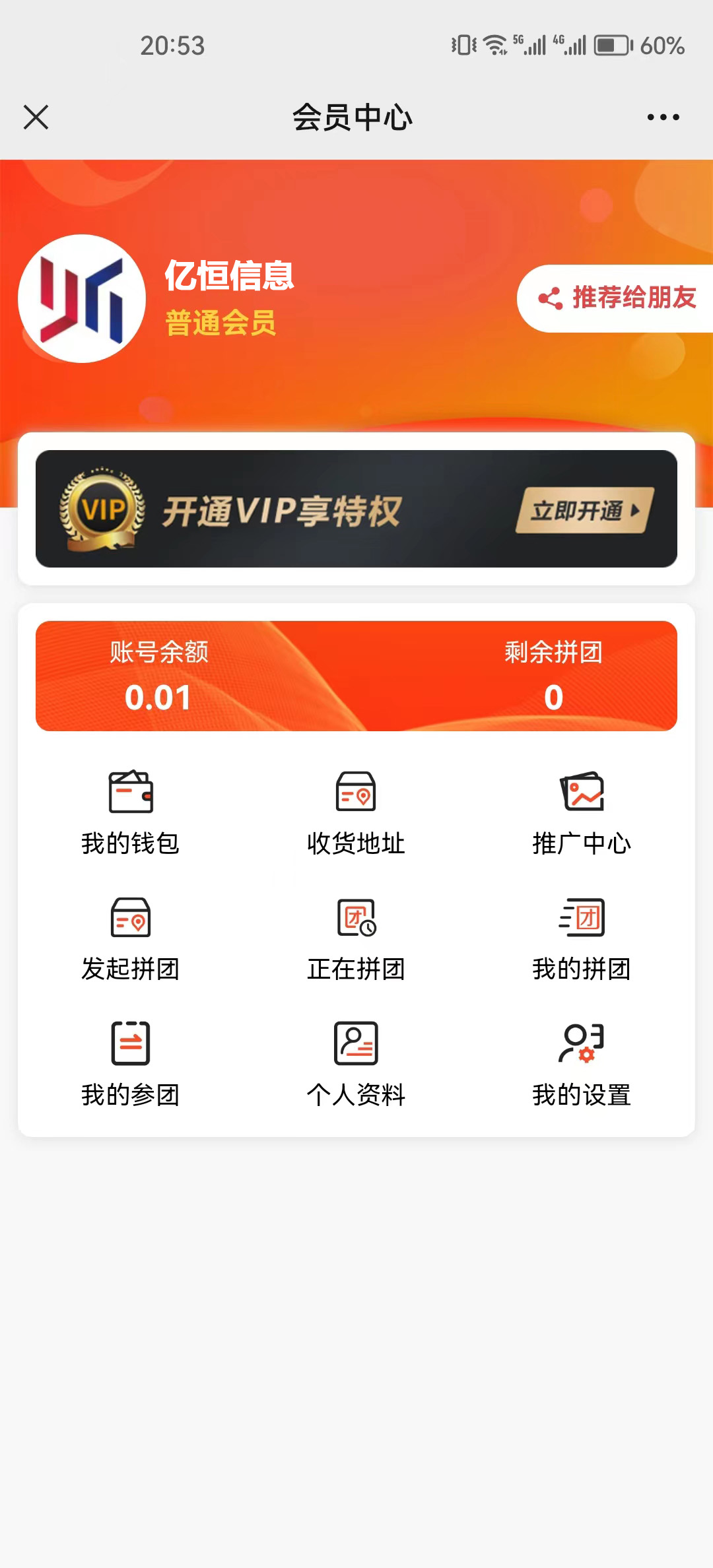This screenshot has height=1568, width=713.
Task: Tap the 亿恒信息 profile avatar
Action: tap(82, 299)
